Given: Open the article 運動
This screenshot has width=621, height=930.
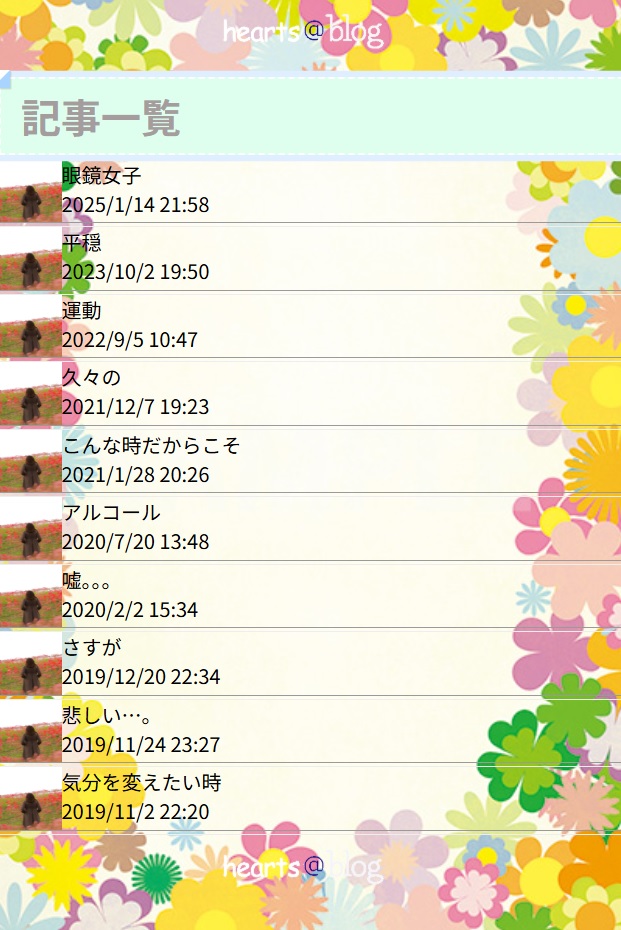Looking at the screenshot, I should [82, 311].
